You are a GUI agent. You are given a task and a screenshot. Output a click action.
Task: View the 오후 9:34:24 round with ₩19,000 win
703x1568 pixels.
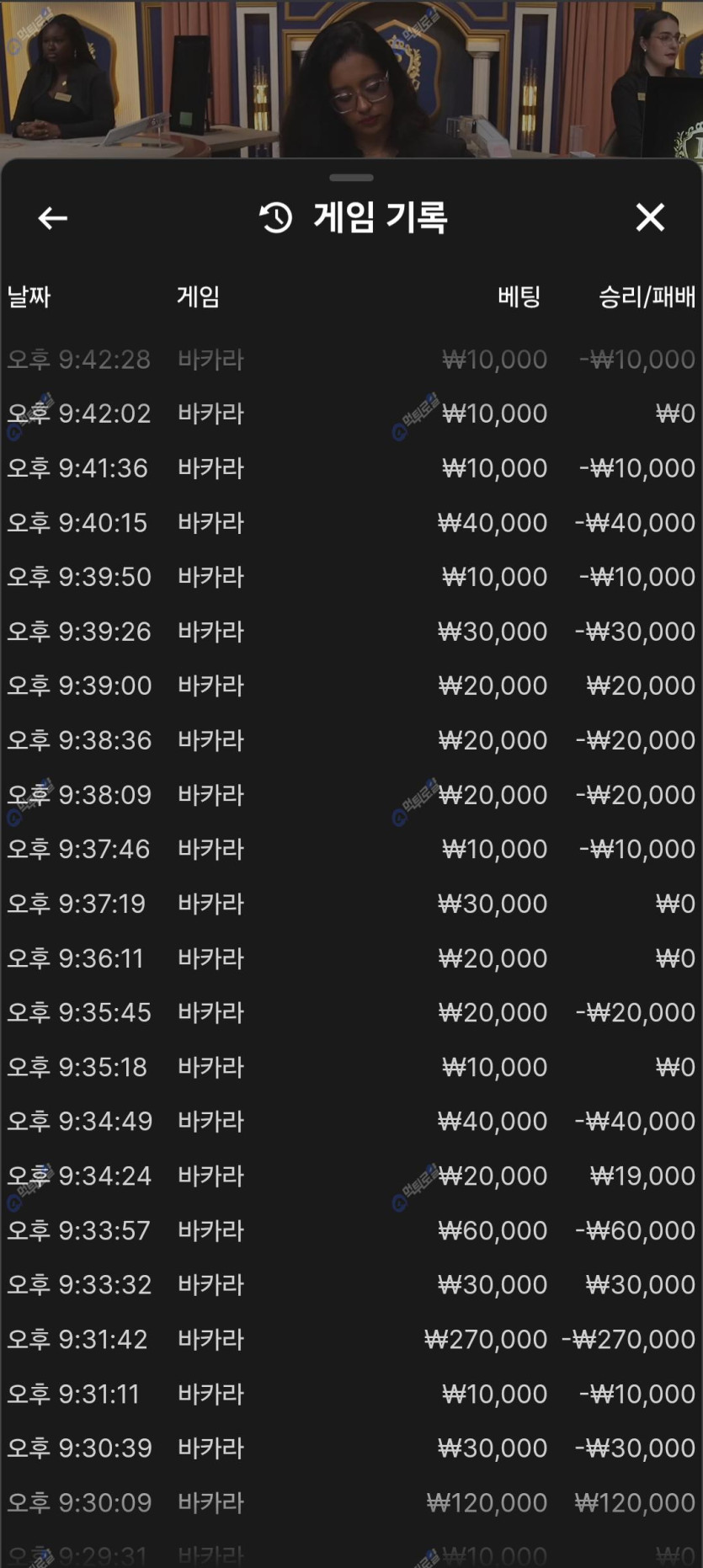pos(351,1176)
